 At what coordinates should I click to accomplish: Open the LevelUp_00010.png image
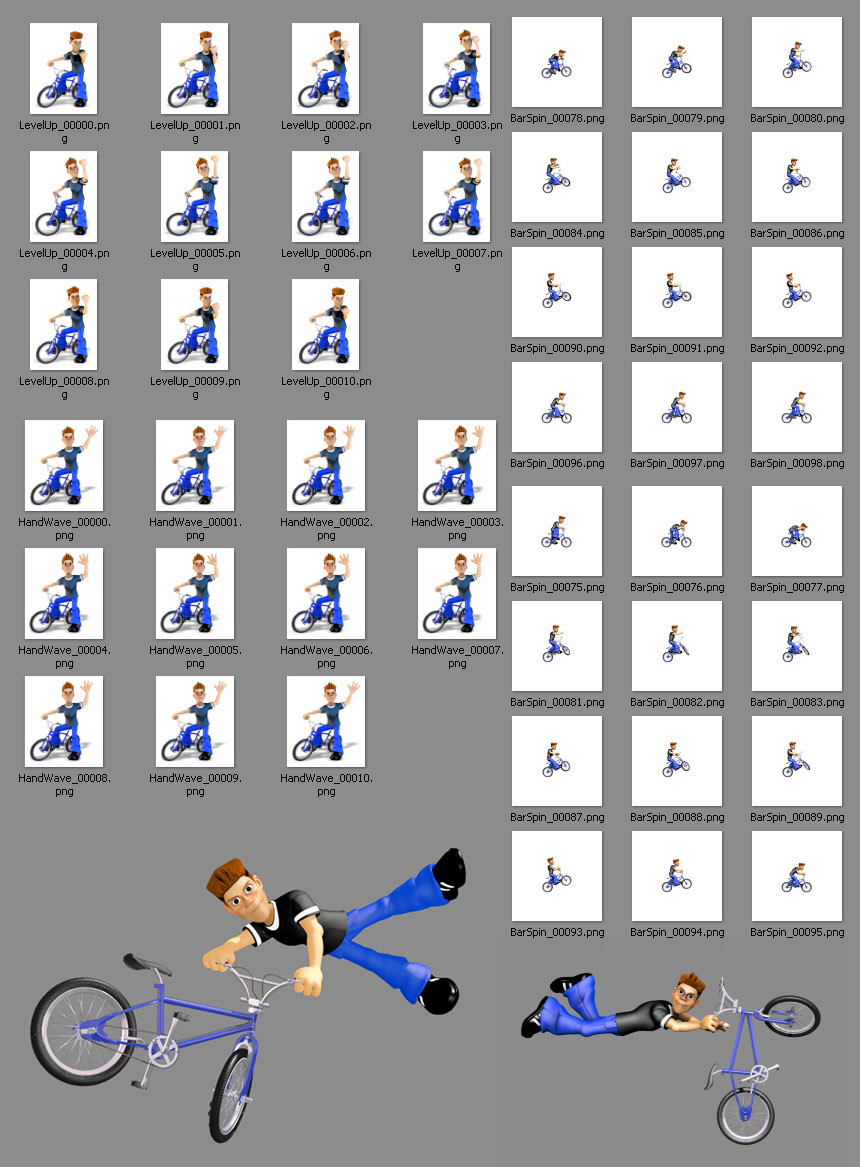pos(326,324)
